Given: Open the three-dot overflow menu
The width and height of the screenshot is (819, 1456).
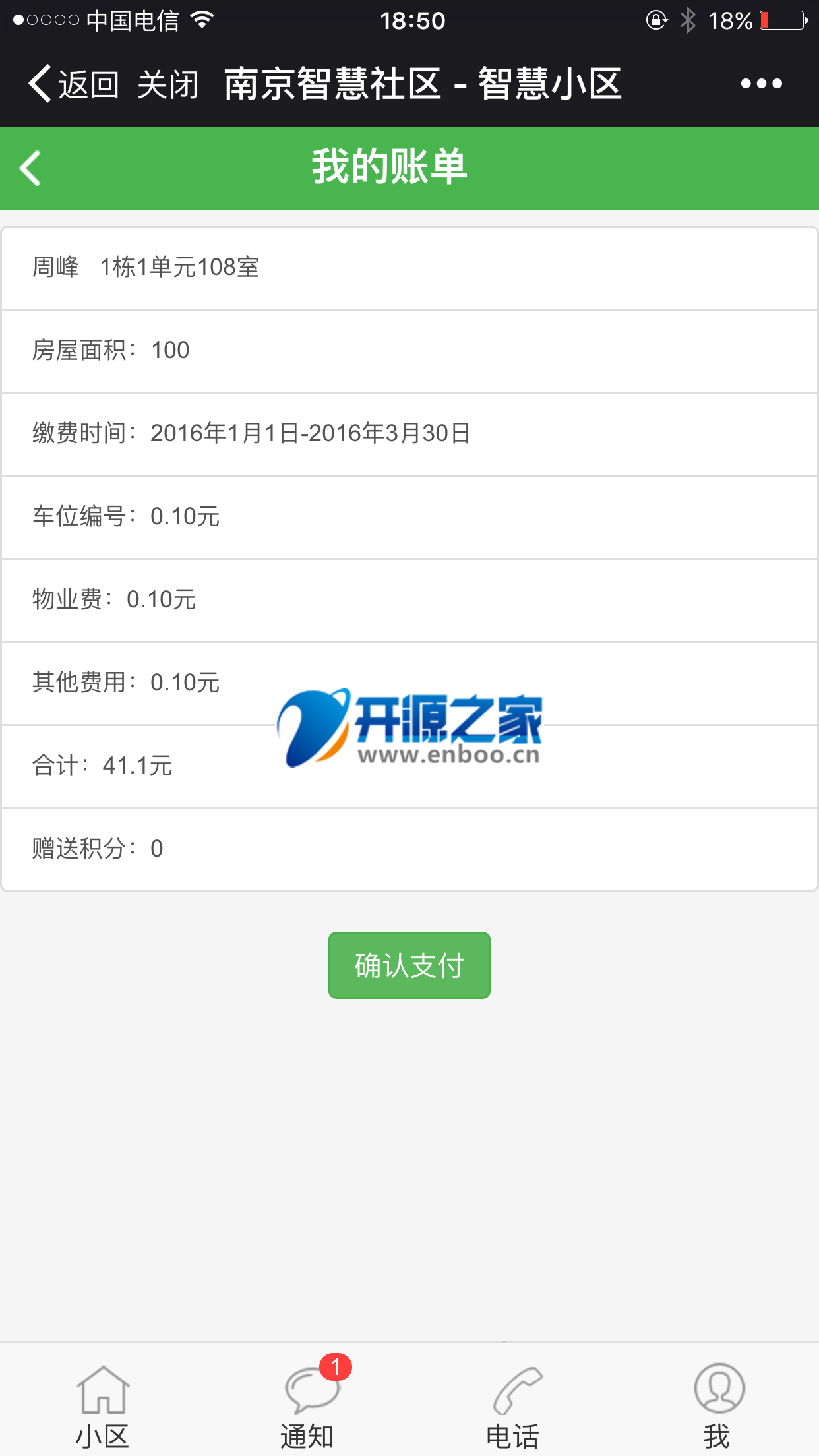Looking at the screenshot, I should click(x=761, y=84).
